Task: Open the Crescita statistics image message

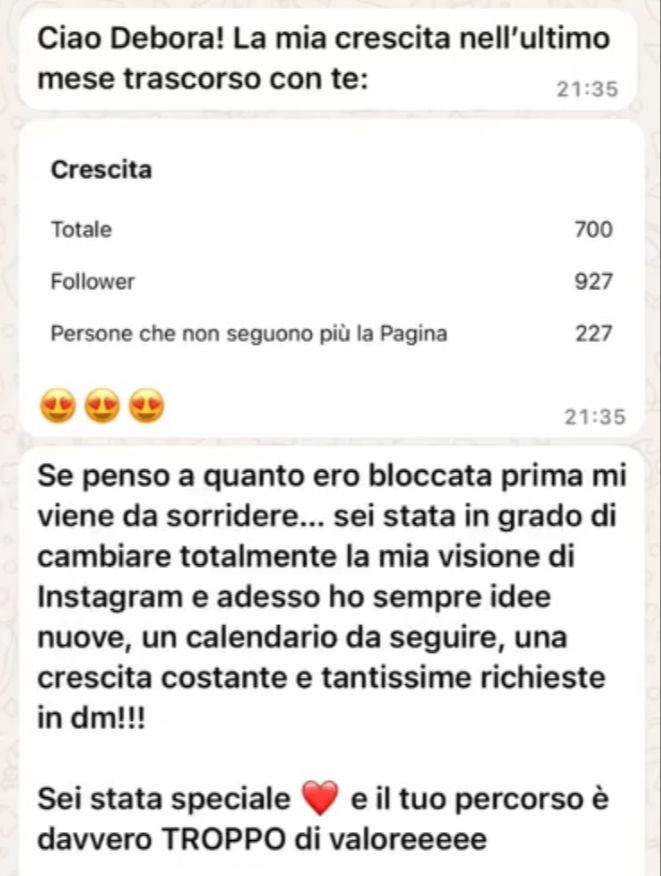Action: click(332, 251)
